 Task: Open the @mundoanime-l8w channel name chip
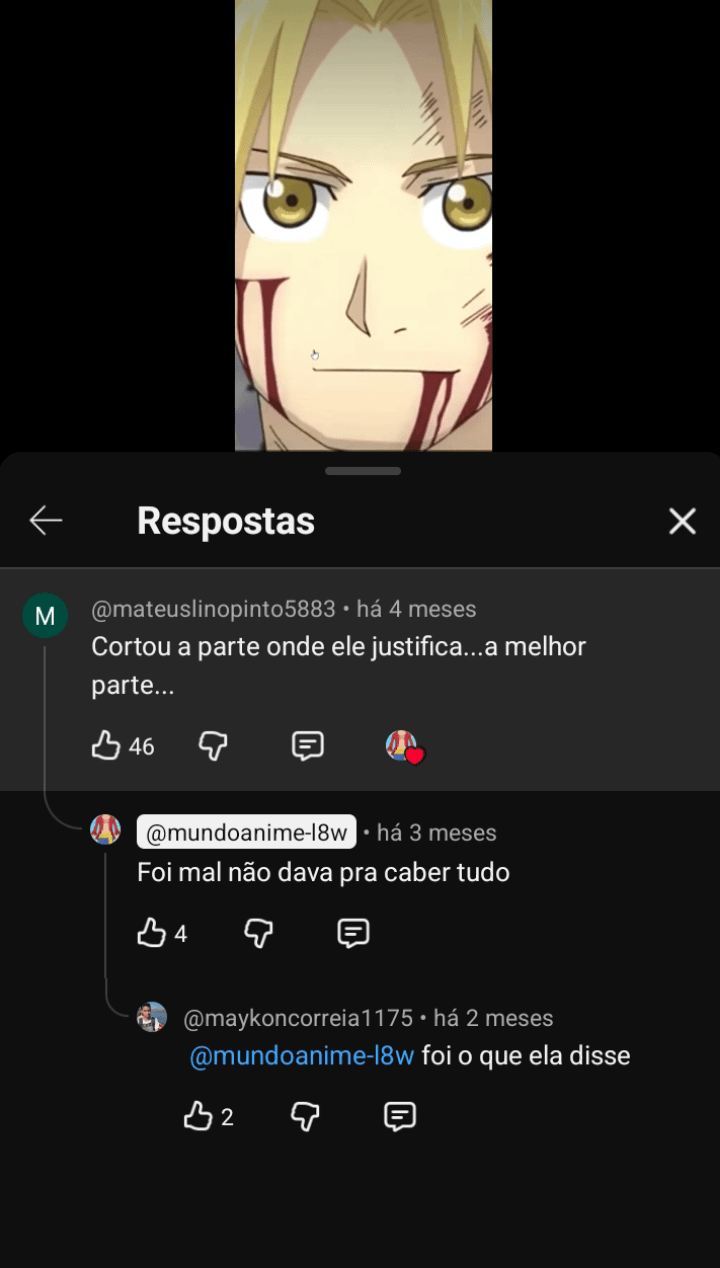pos(247,832)
